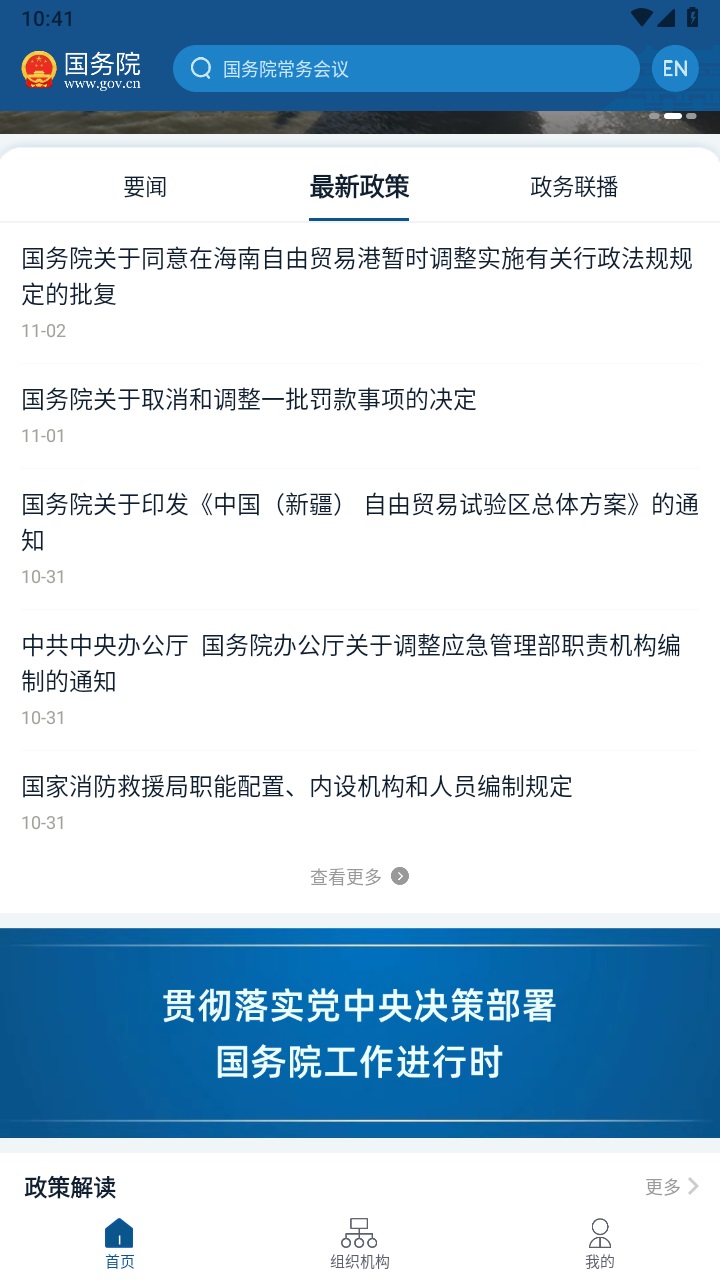Image resolution: width=720 pixels, height=1280 pixels.
Task: Open the search bar magnifier icon
Action: click(x=200, y=68)
